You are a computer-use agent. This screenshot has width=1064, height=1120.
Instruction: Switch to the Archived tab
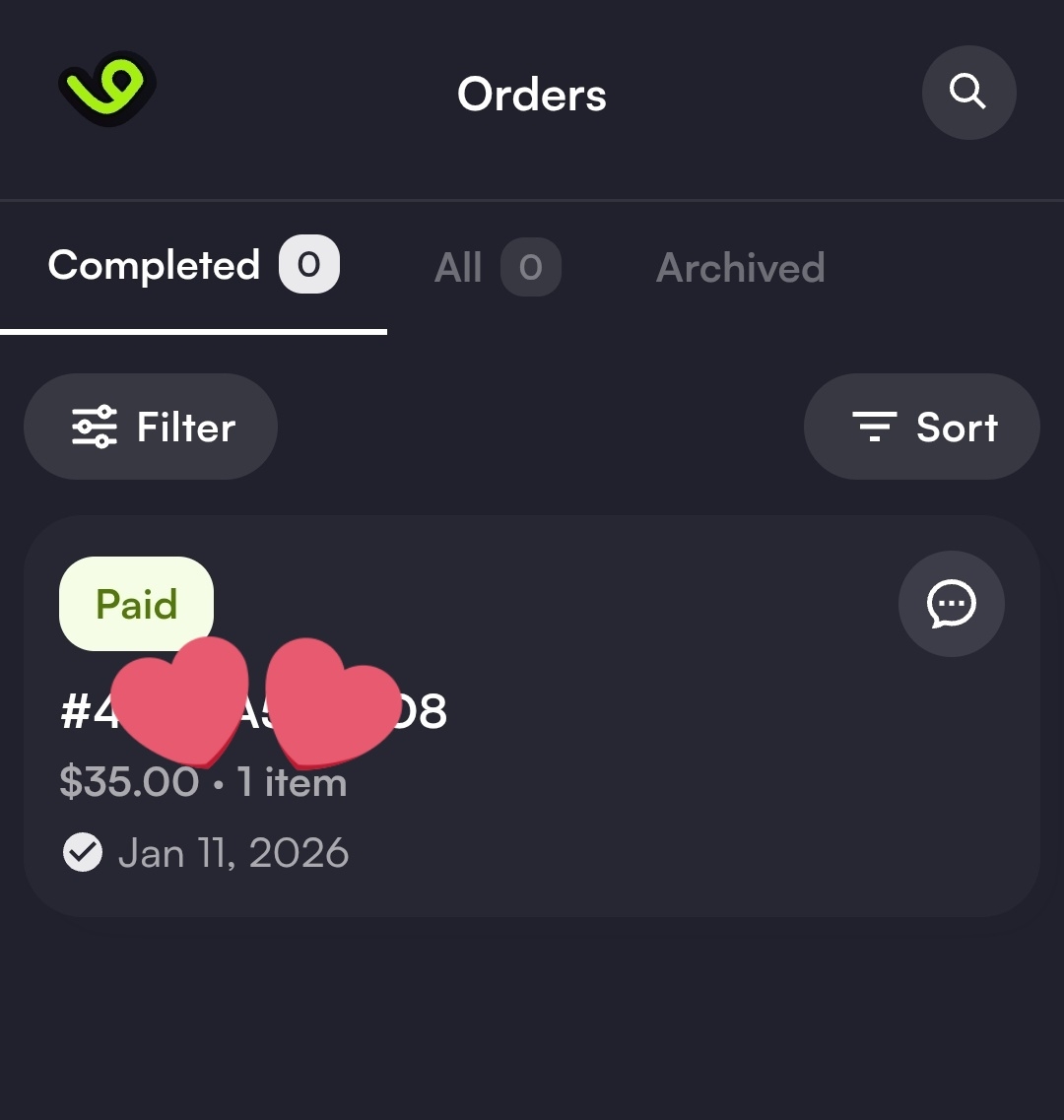click(x=740, y=268)
